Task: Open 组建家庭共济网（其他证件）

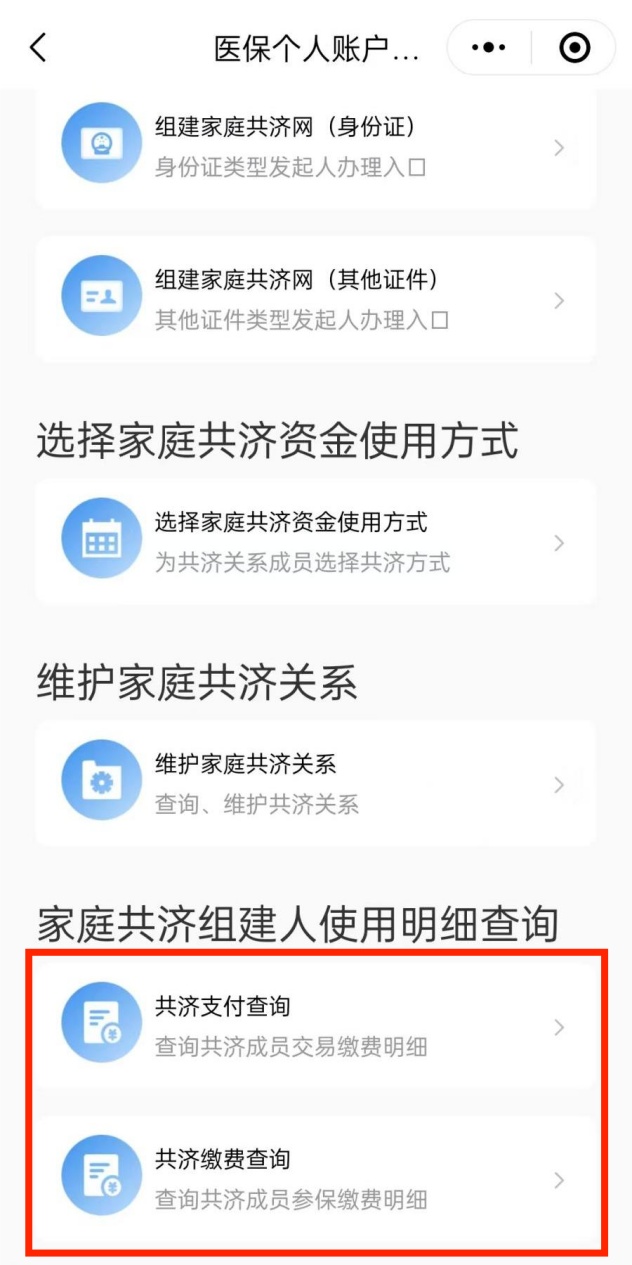Action: click(x=315, y=299)
